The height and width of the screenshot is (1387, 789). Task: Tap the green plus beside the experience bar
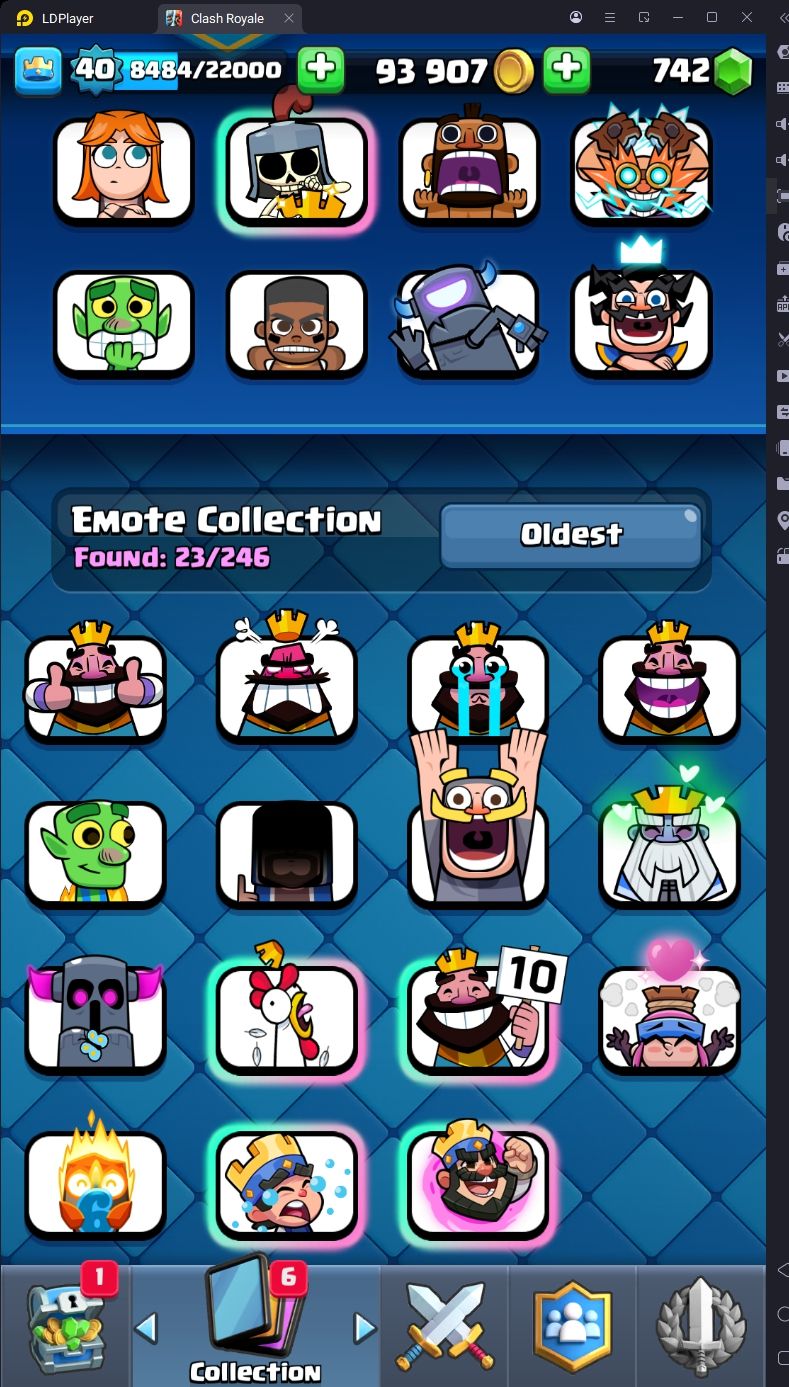(321, 70)
